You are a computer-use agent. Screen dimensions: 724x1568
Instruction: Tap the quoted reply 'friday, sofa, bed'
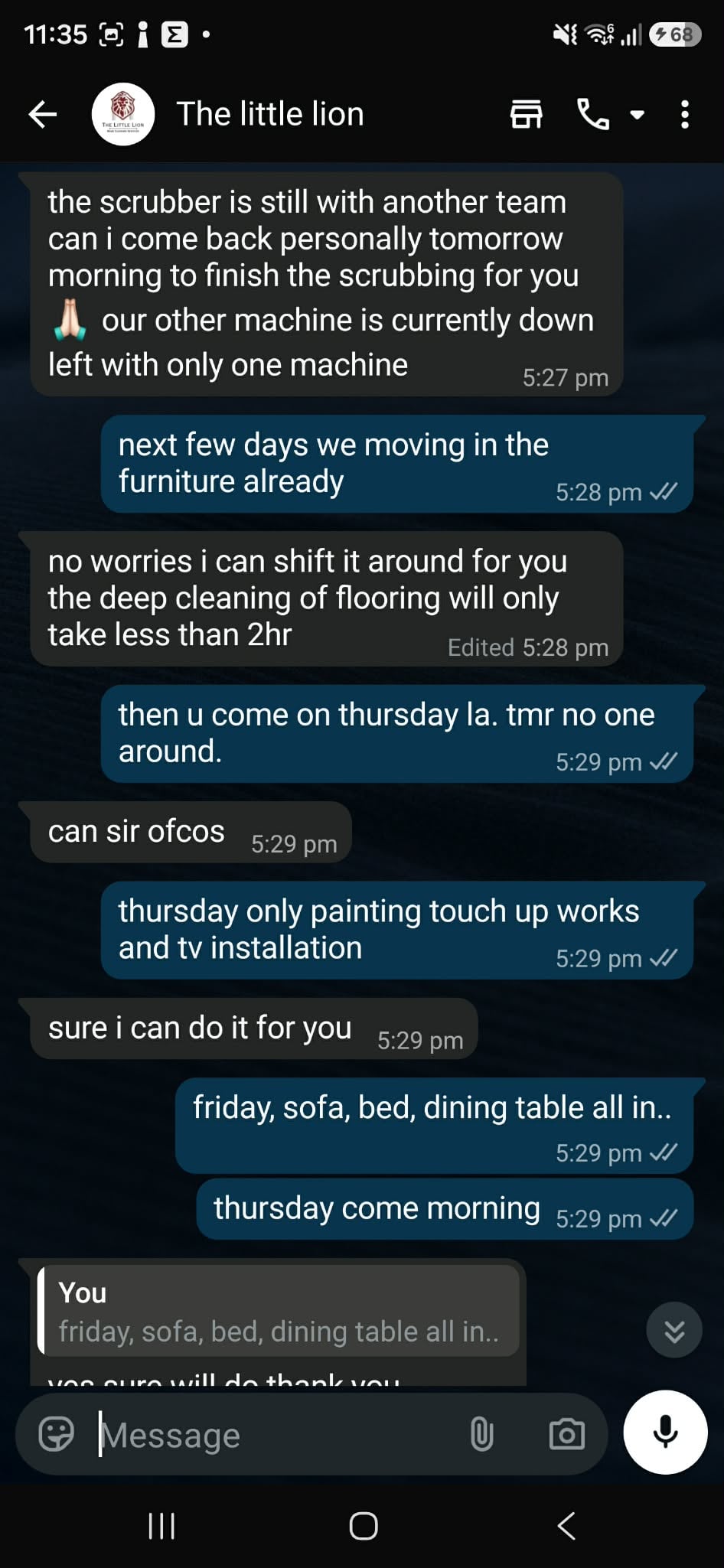coord(279,1310)
